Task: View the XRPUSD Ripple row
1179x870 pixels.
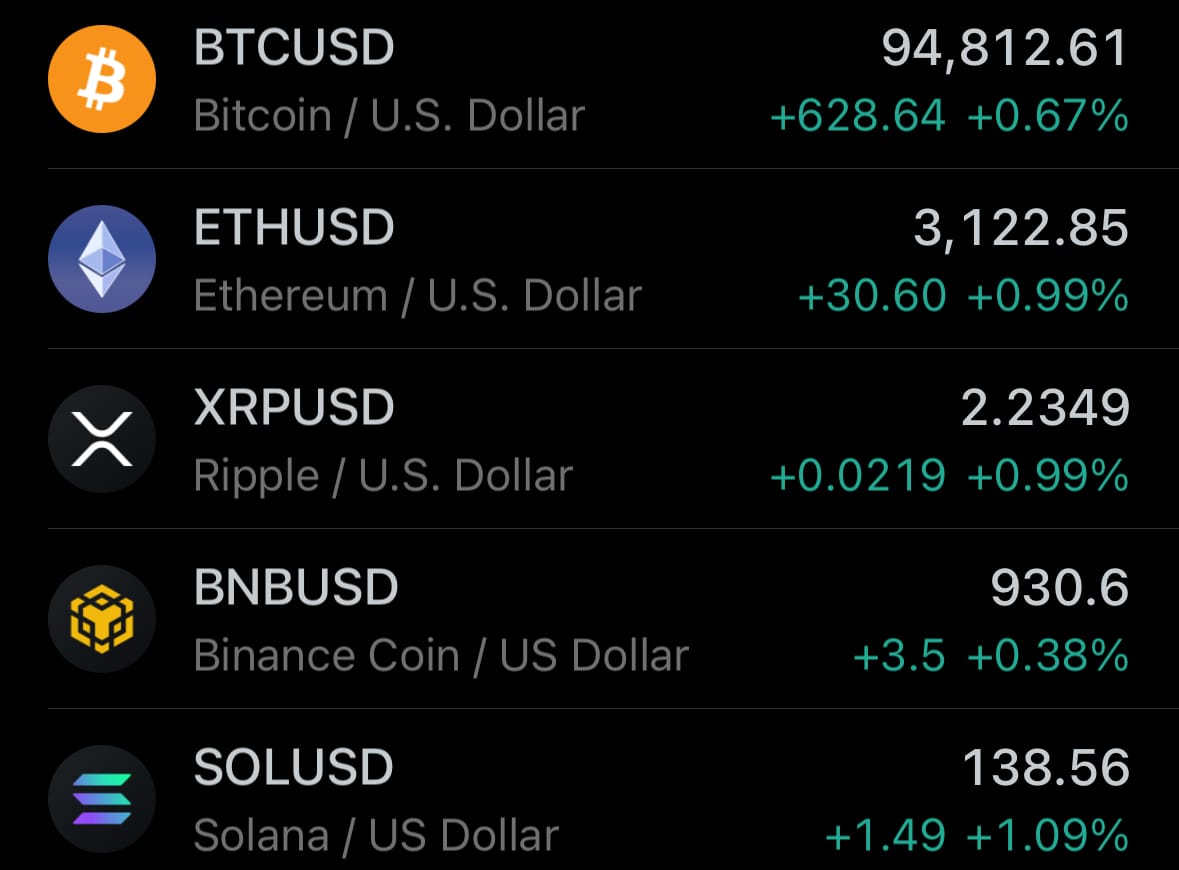Action: (x=589, y=440)
